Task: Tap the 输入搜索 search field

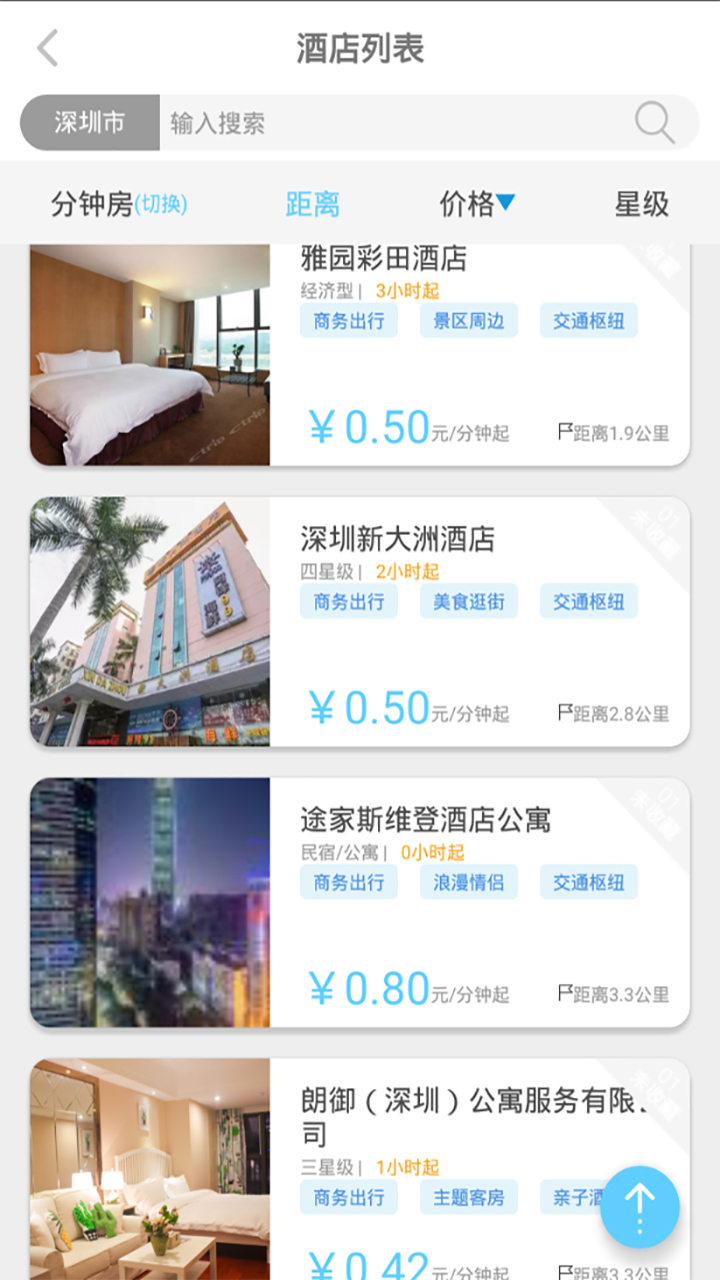Action: (x=395, y=123)
